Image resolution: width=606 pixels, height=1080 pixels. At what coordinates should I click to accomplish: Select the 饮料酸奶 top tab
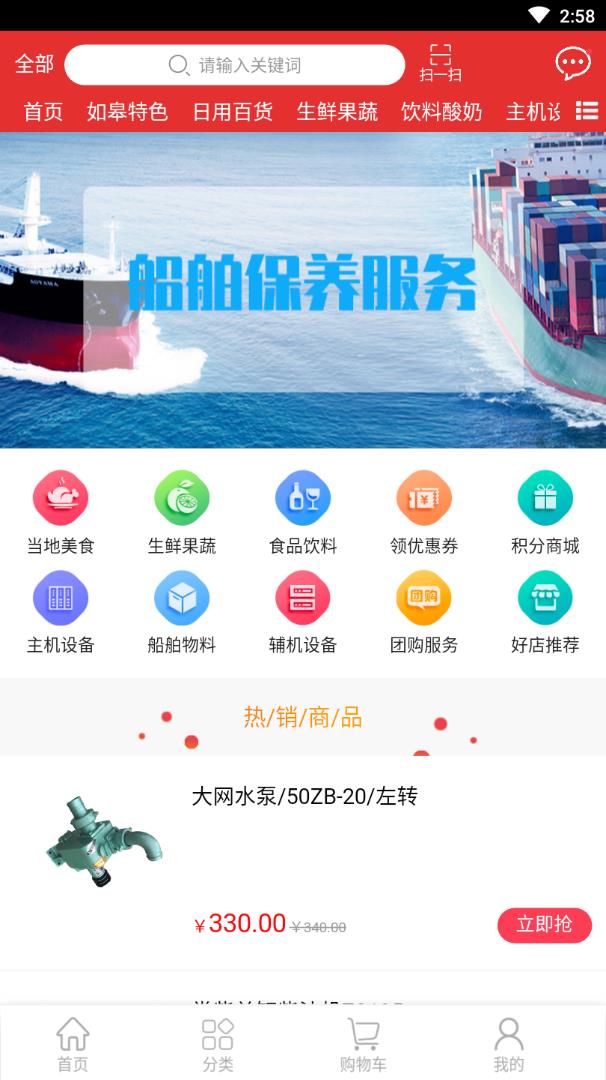point(441,112)
